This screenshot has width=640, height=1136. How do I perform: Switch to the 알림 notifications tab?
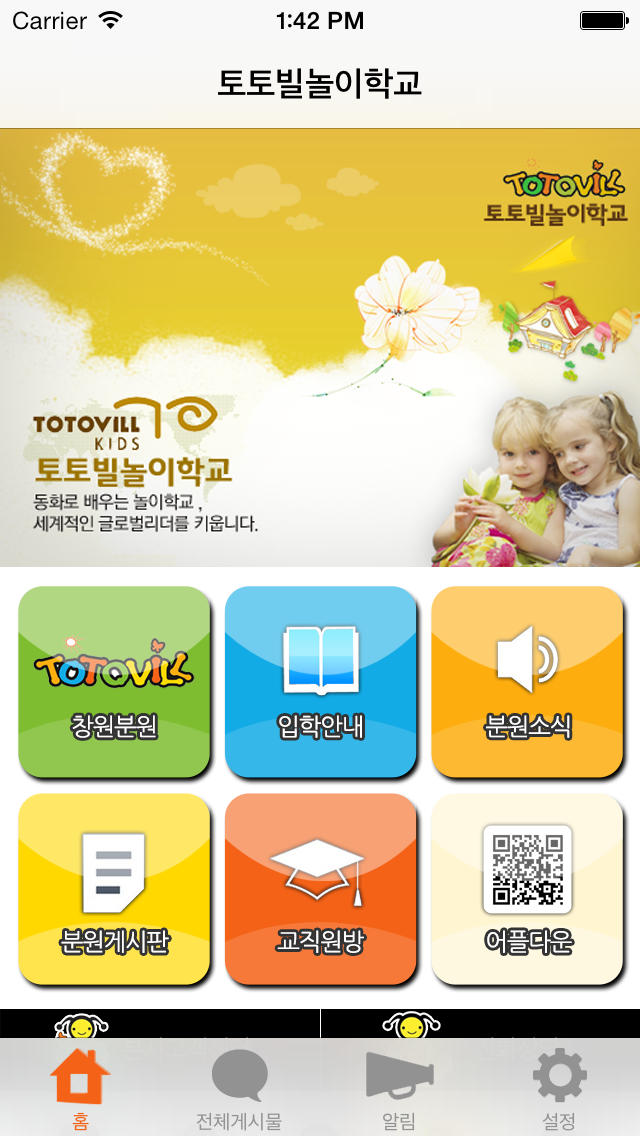pyautogui.click(x=399, y=1088)
